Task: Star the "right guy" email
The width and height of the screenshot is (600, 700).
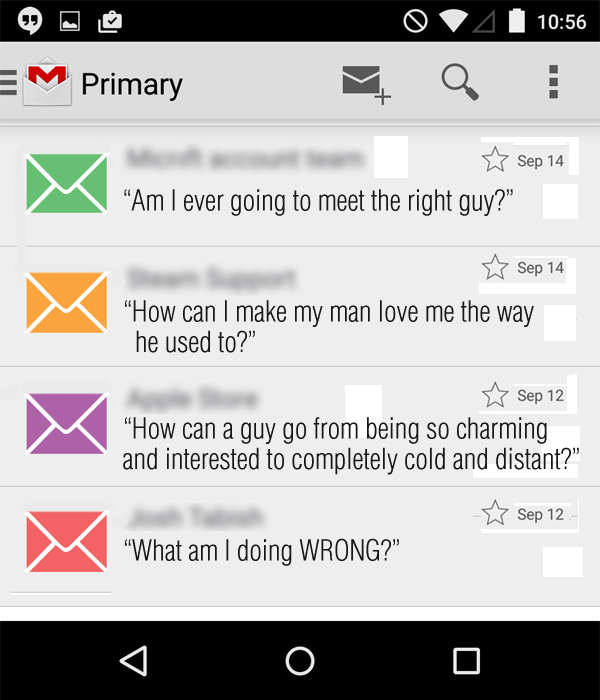Action: point(495,160)
